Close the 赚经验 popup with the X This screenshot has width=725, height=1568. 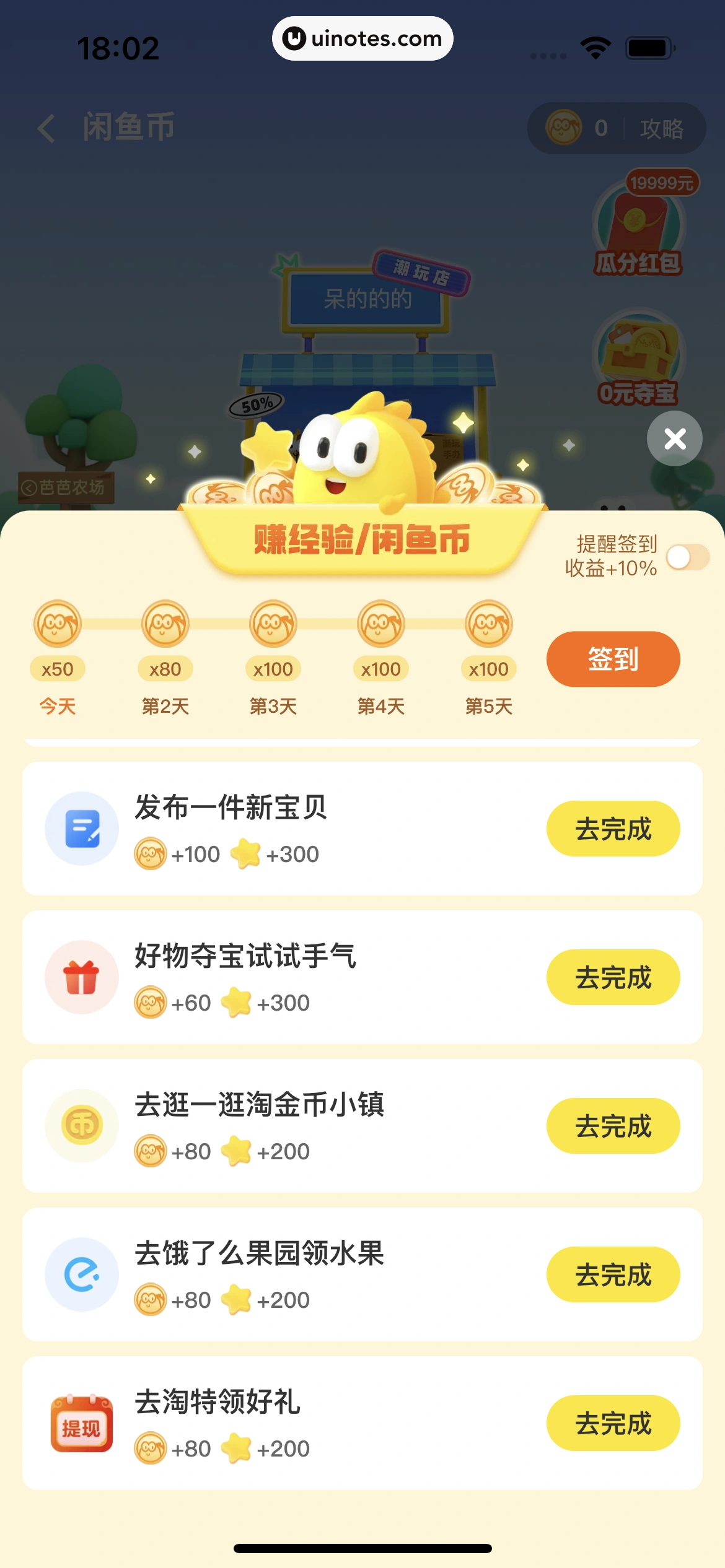pos(674,438)
